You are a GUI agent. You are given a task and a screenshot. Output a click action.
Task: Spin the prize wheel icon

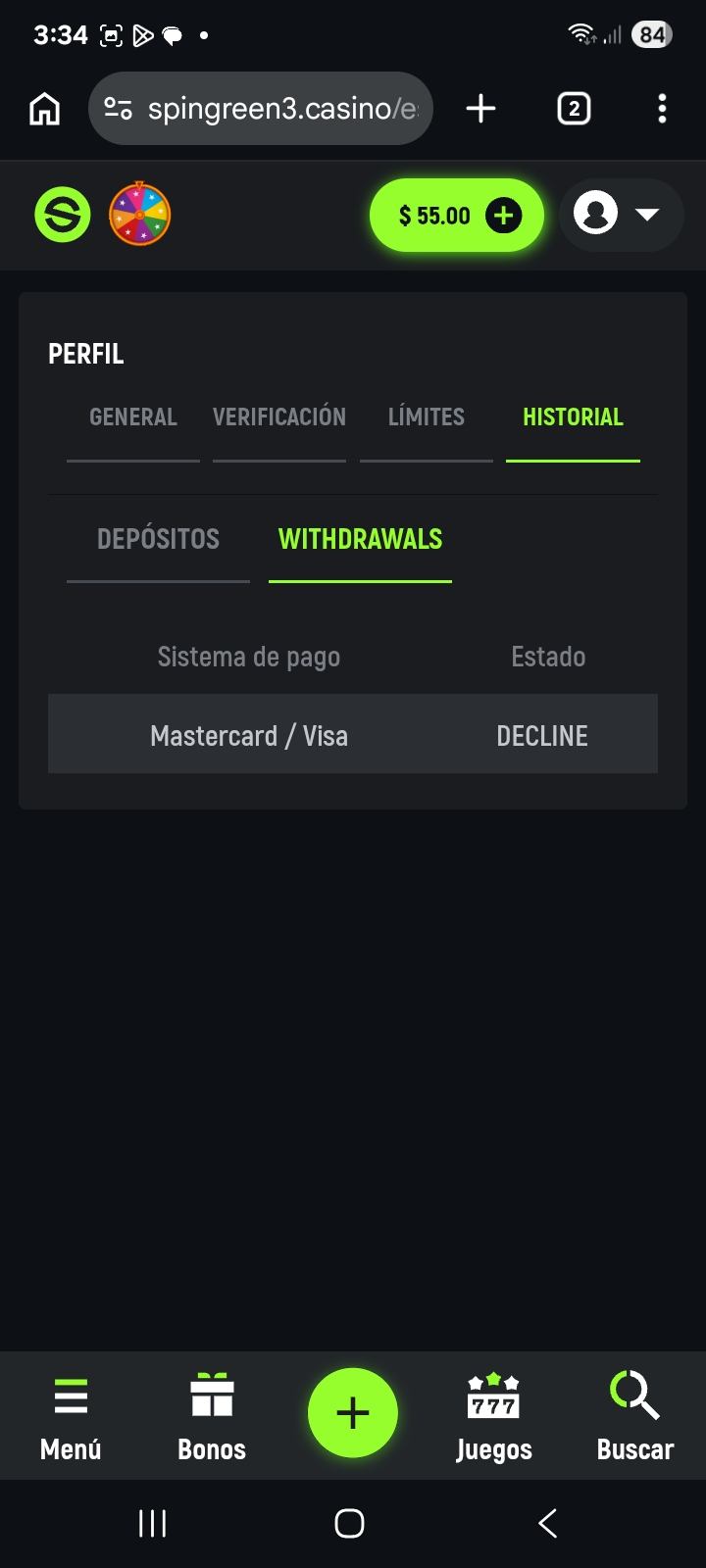pyautogui.click(x=140, y=215)
